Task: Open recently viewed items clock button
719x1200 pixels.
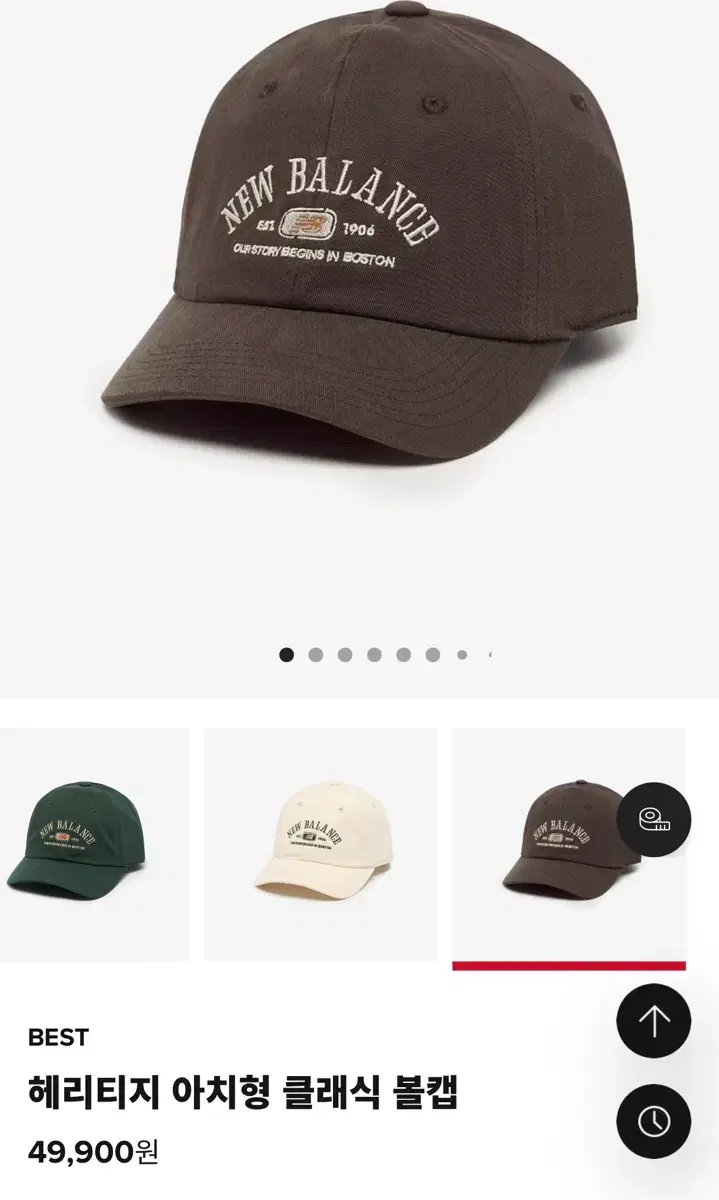Action: click(x=653, y=1121)
